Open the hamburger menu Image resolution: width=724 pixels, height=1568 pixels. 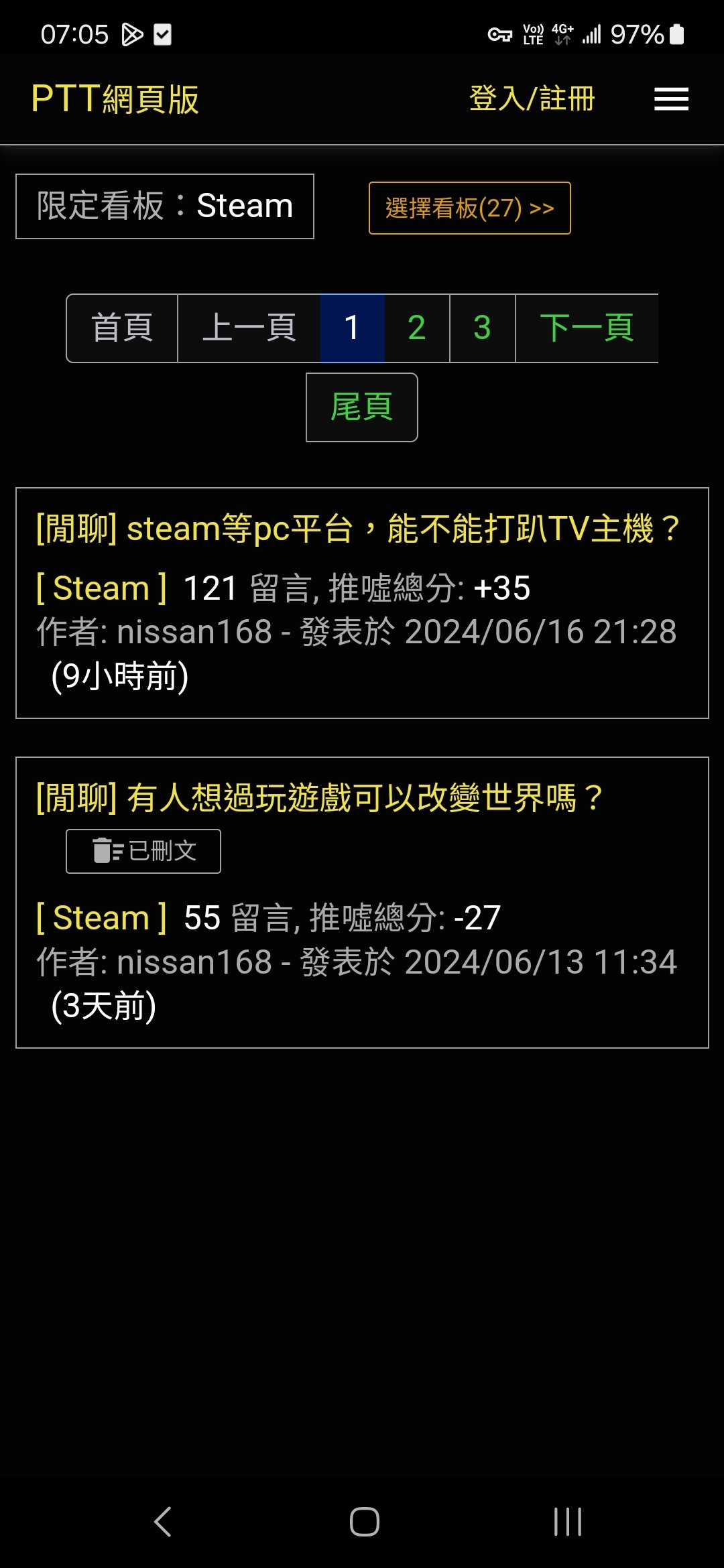coord(671,99)
